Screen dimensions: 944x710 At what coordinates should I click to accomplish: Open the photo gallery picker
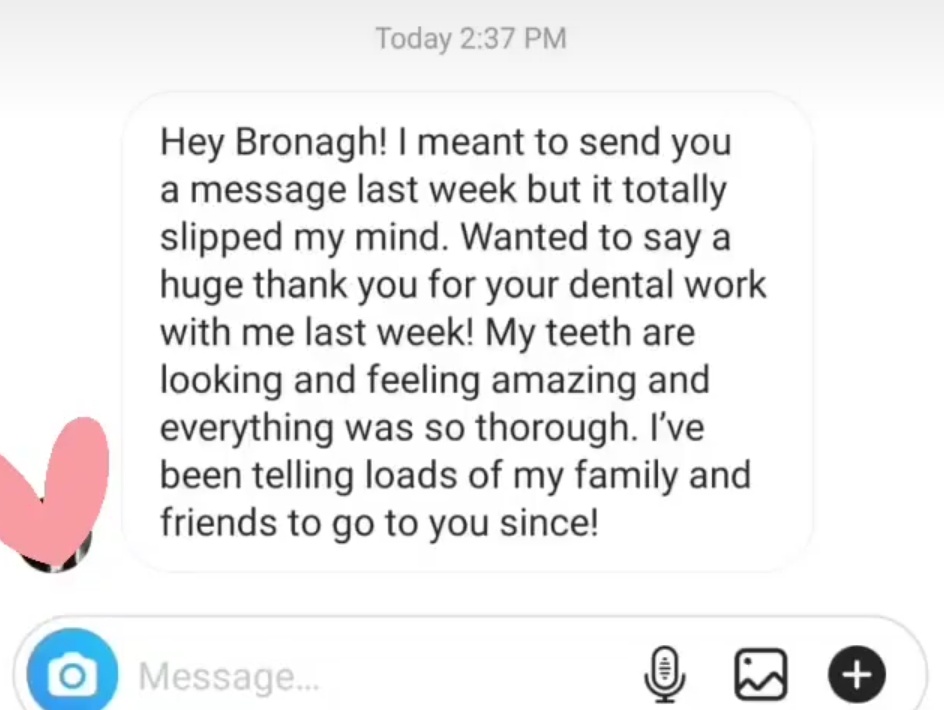761,673
